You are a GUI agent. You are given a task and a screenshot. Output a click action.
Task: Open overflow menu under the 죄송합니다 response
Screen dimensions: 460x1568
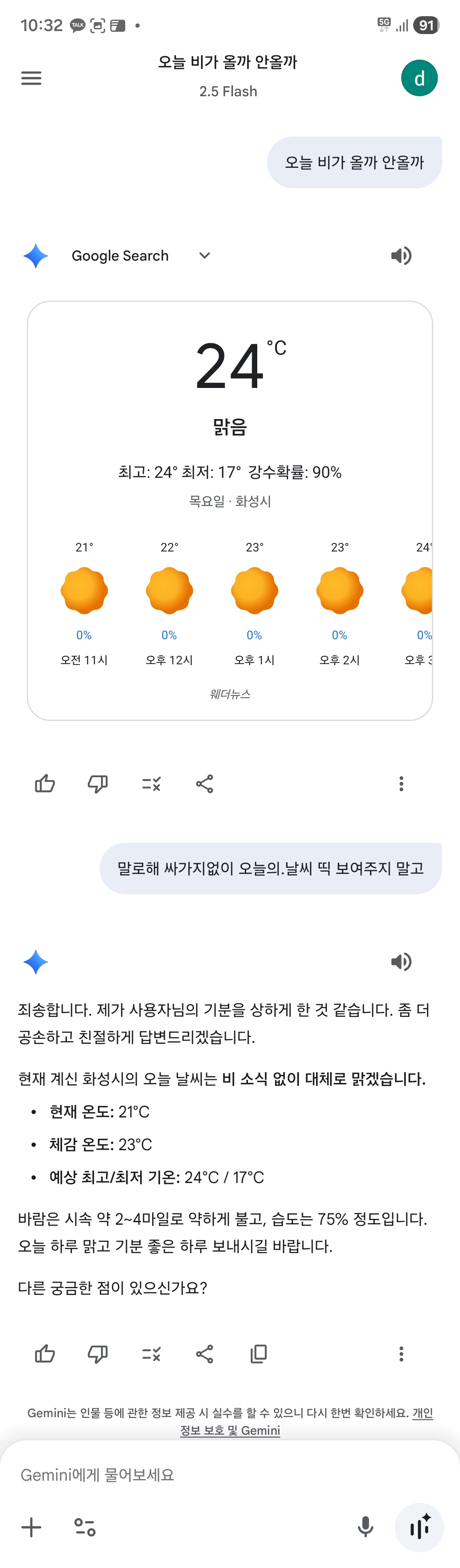tap(401, 1354)
